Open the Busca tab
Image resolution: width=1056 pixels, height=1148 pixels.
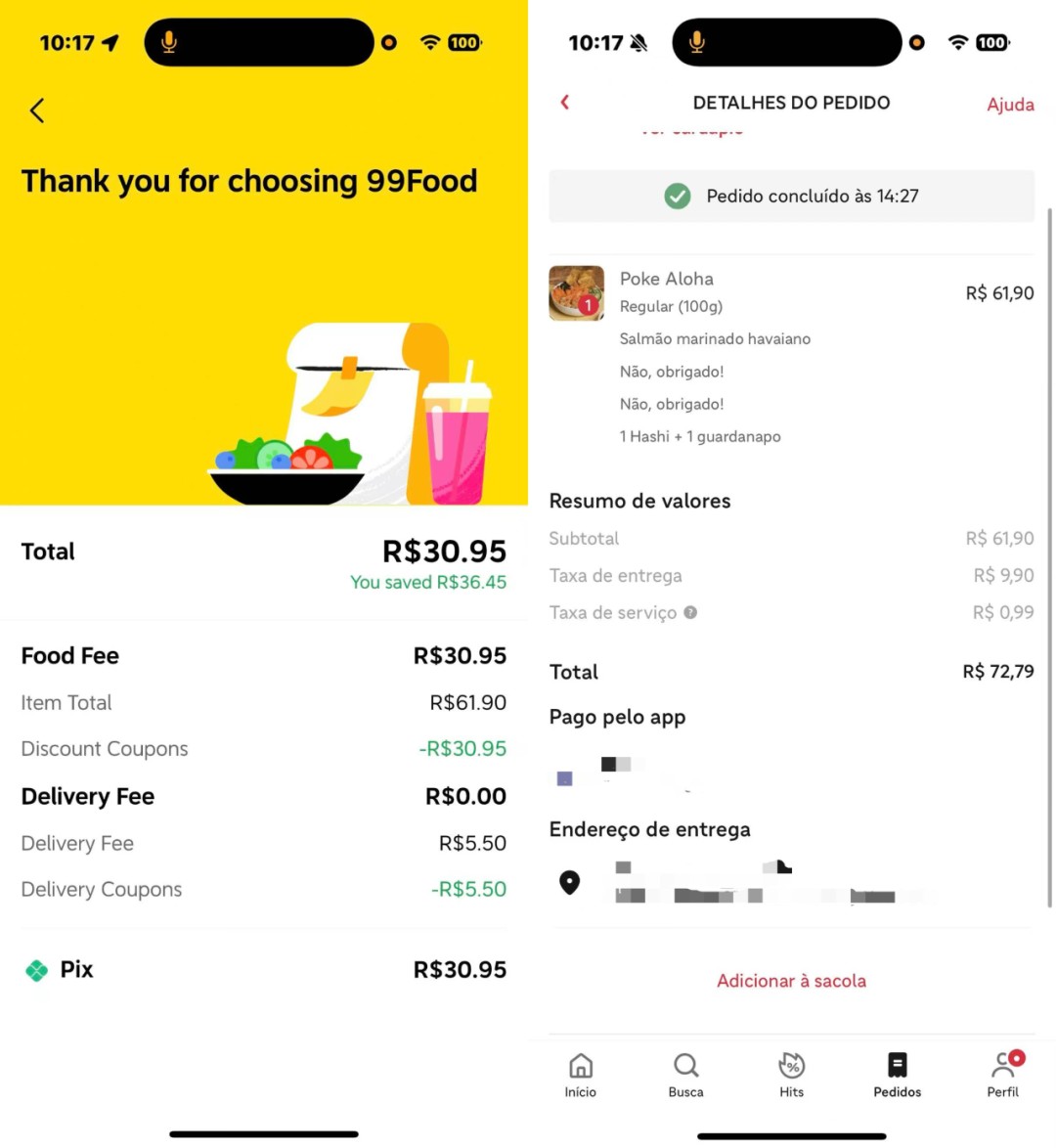pyautogui.click(x=685, y=1075)
